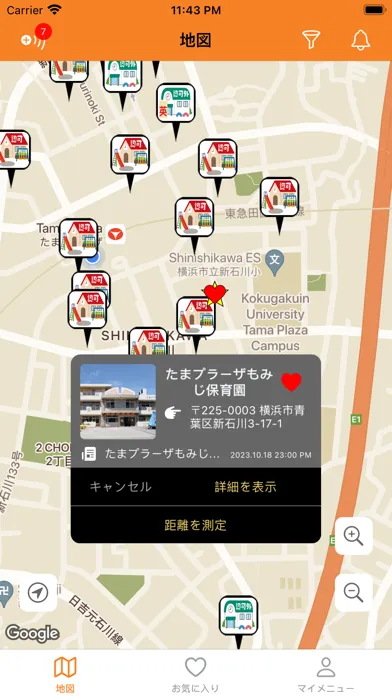Tap the broadcast icon with badge 7
This screenshot has height=696, width=392.
pos(35,39)
